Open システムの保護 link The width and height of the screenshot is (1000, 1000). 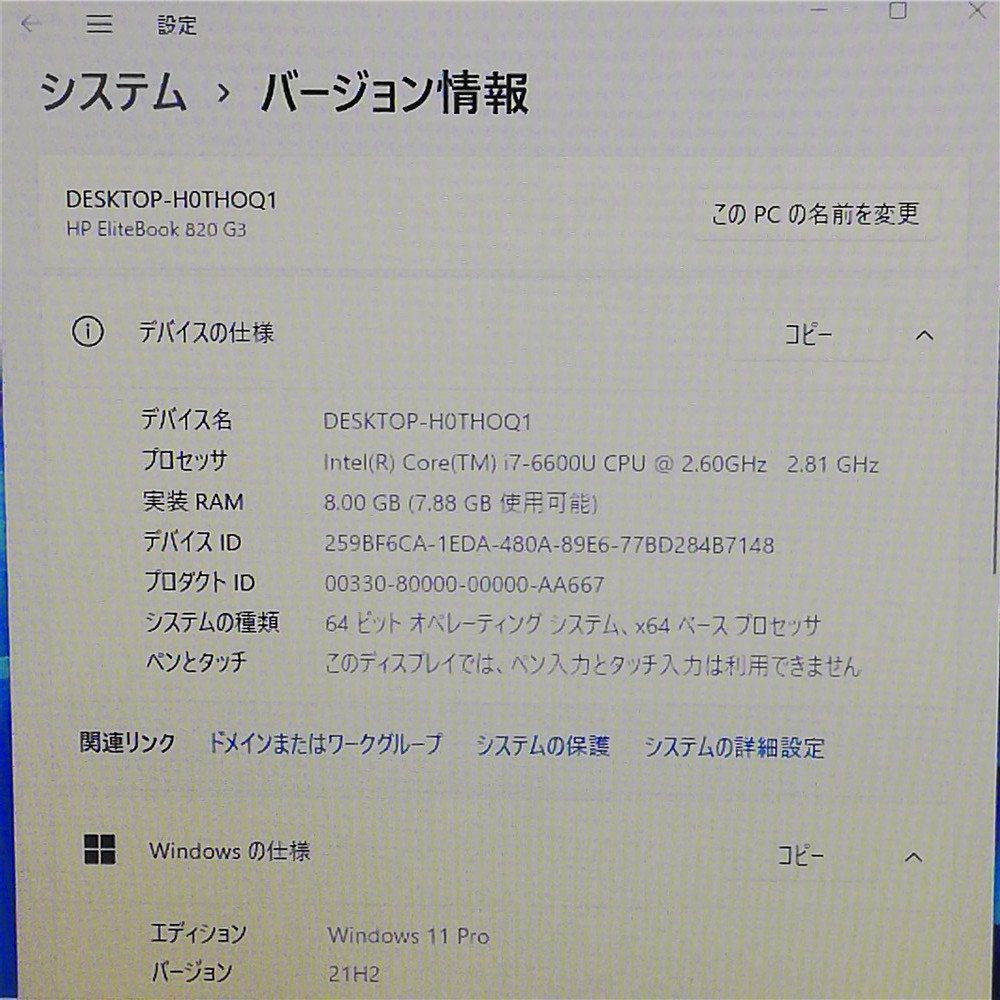click(x=541, y=746)
